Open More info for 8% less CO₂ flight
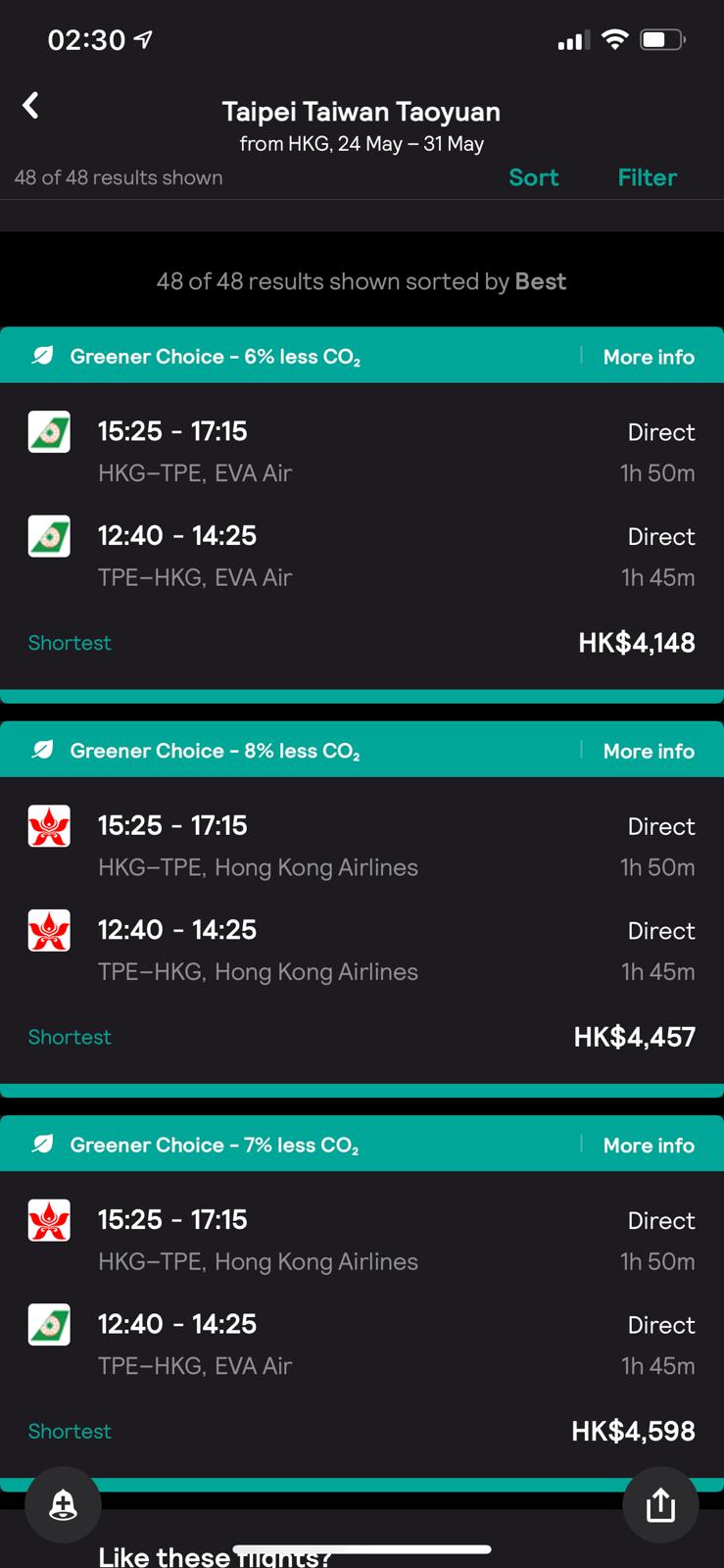 point(649,751)
